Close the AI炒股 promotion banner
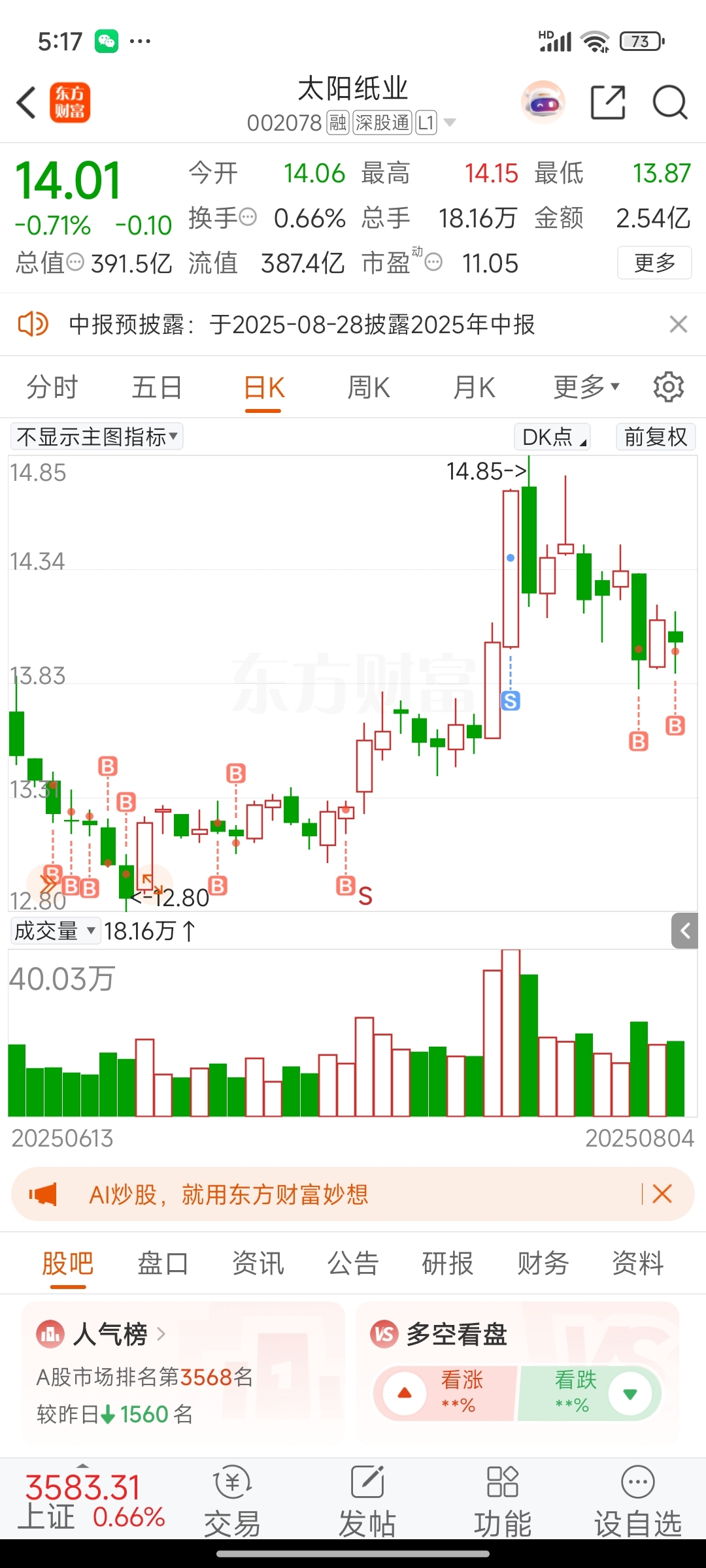The width and height of the screenshot is (706, 1568). tap(662, 1194)
